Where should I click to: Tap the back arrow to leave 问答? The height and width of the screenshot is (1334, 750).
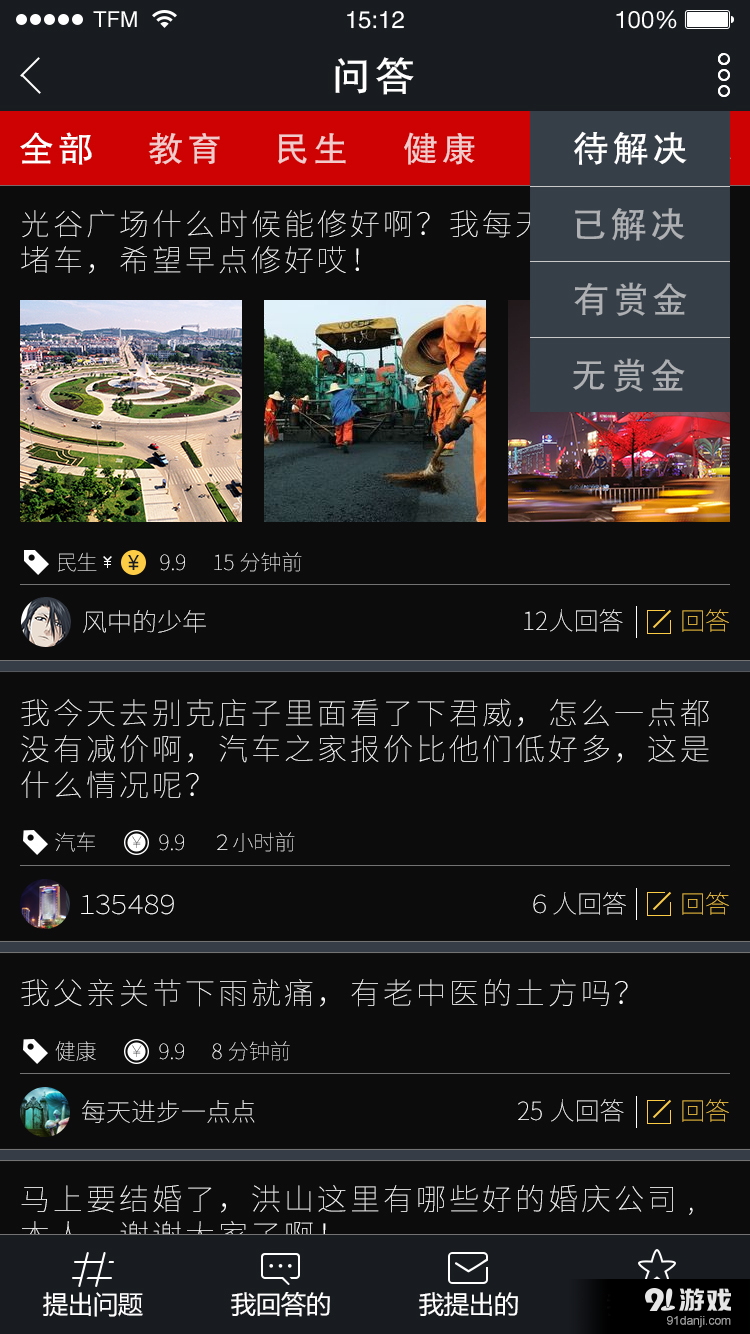coord(30,75)
